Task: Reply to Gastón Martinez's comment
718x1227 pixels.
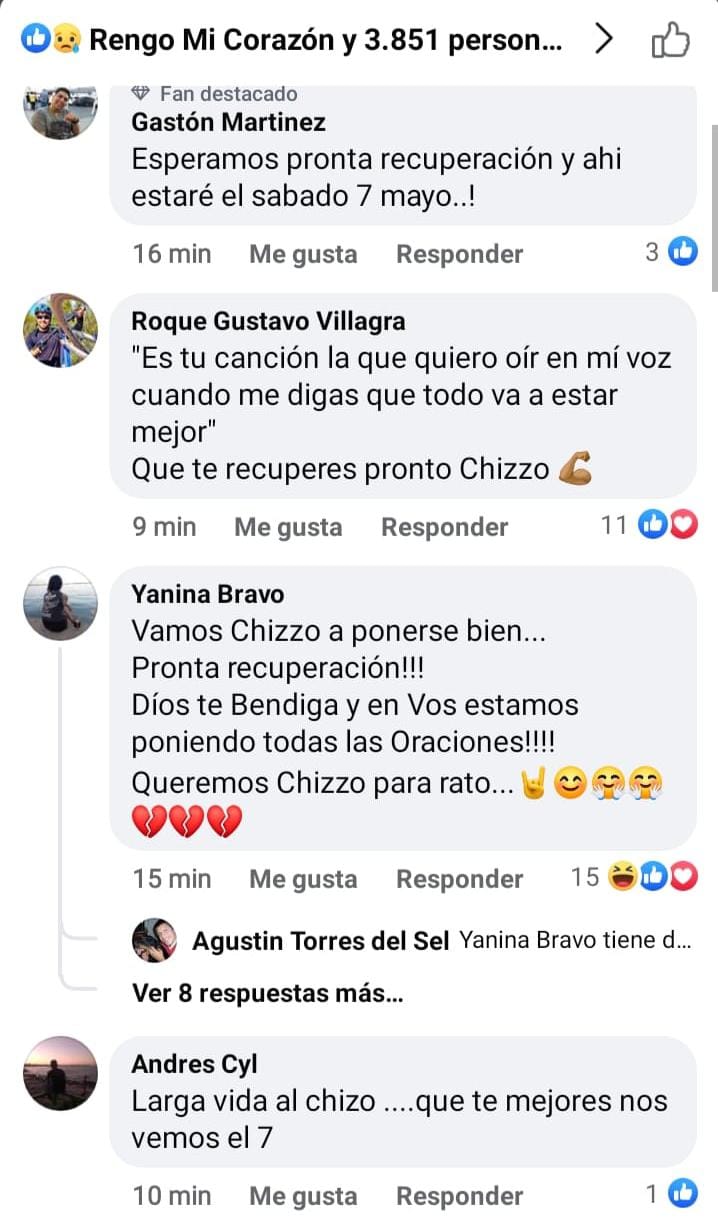Action: click(x=459, y=254)
